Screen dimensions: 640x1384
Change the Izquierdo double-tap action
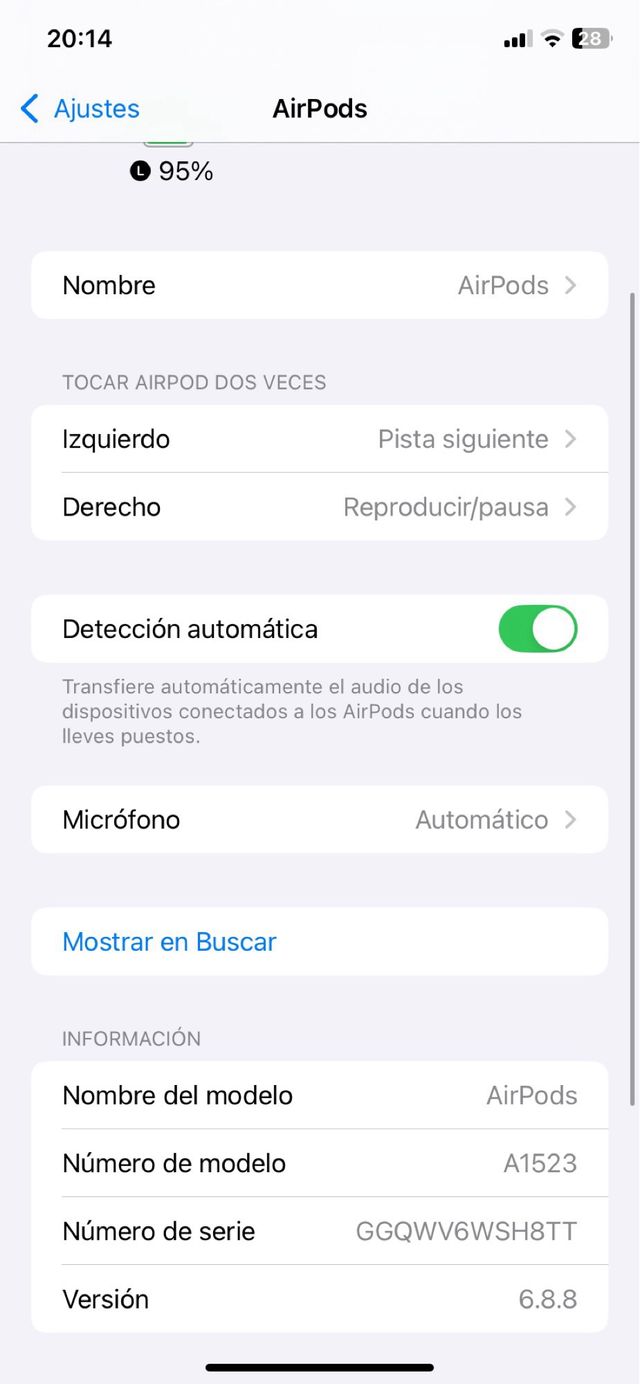click(319, 439)
